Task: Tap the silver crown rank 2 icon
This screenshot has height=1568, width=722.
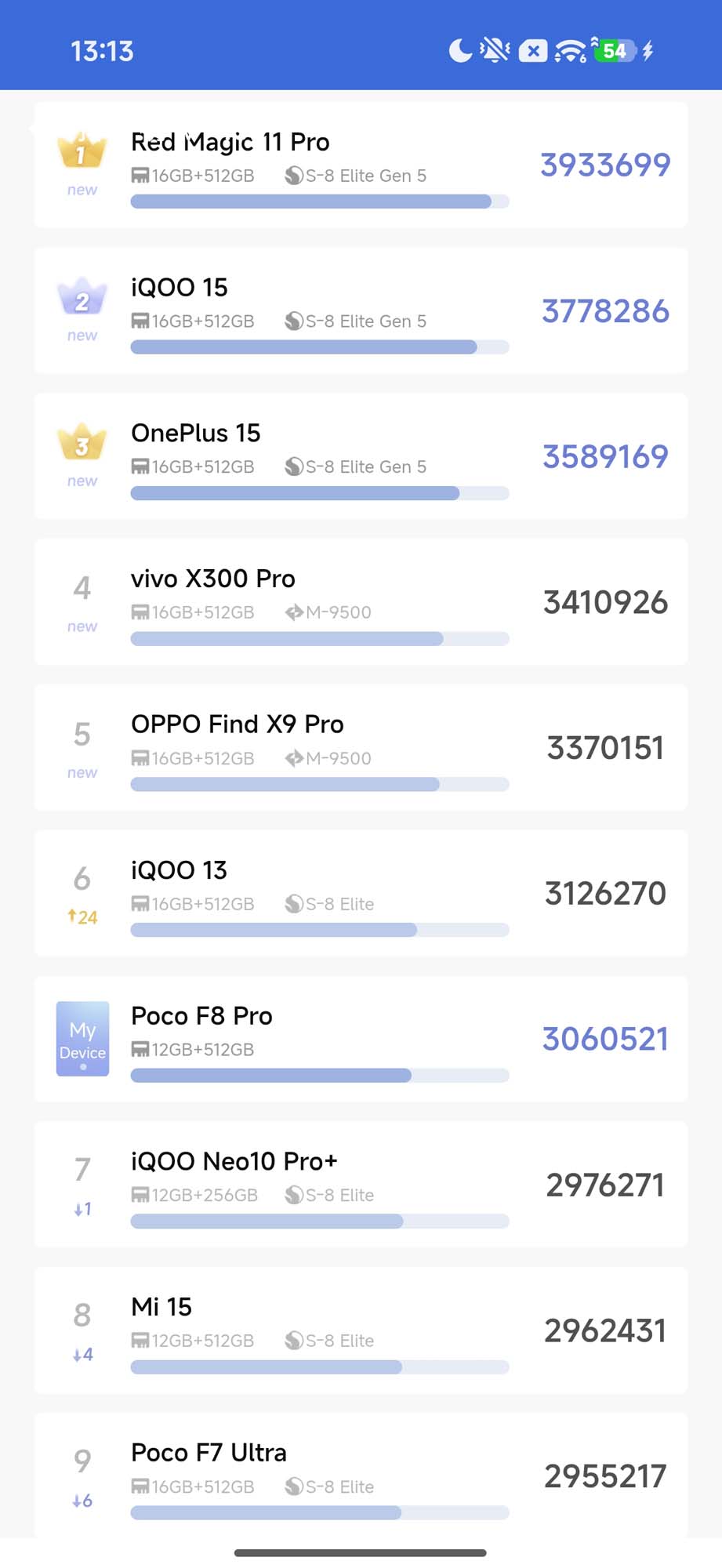Action: click(x=82, y=299)
